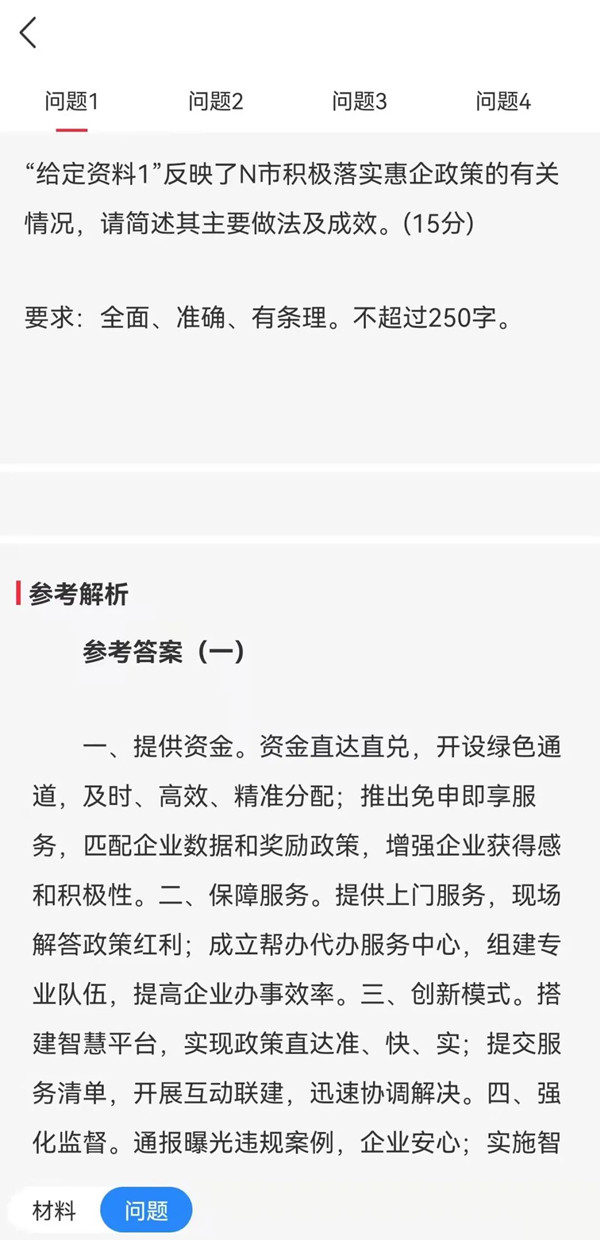Screen dimensions: 600x1240
Task: Select the 问题 segment at bottom
Action: click(x=146, y=1211)
